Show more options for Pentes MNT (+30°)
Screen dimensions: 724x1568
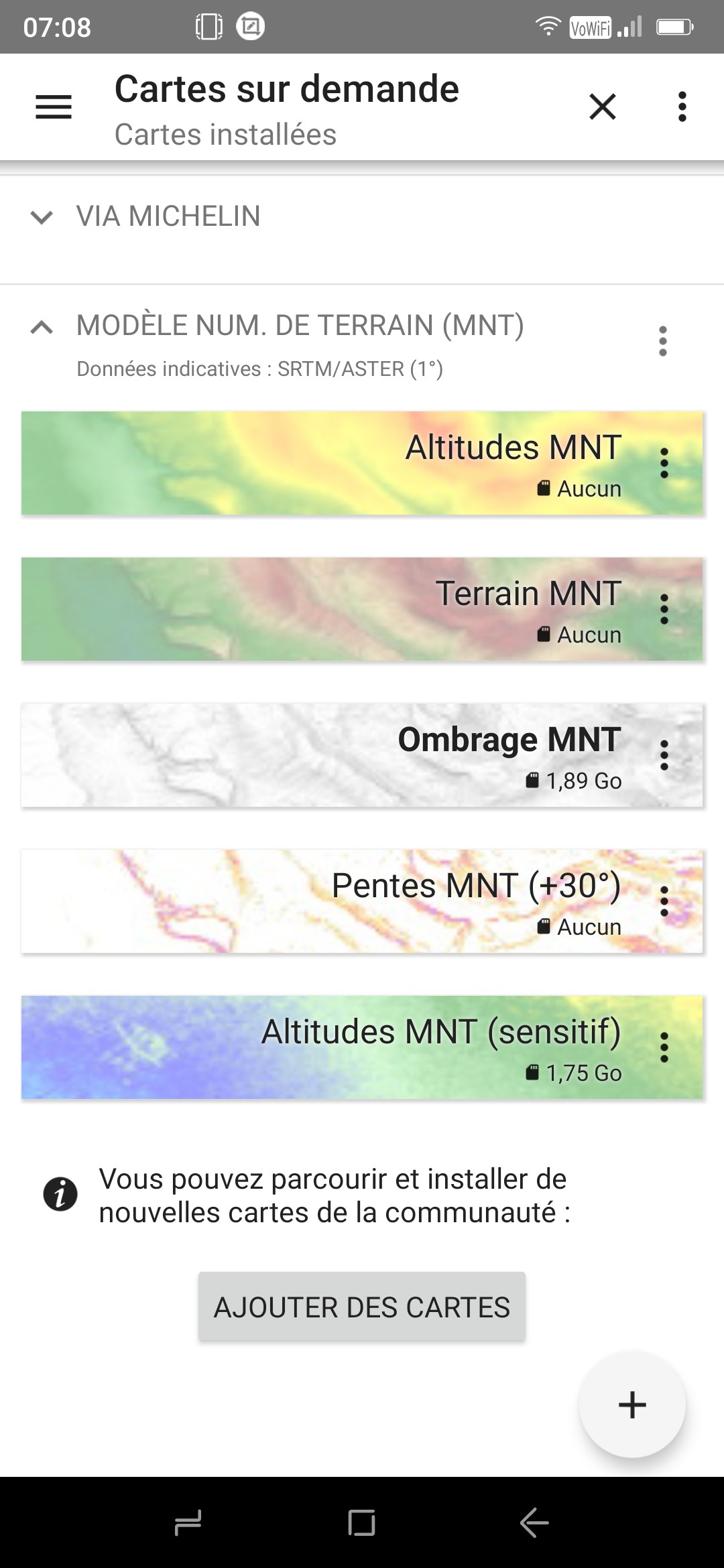point(664,902)
